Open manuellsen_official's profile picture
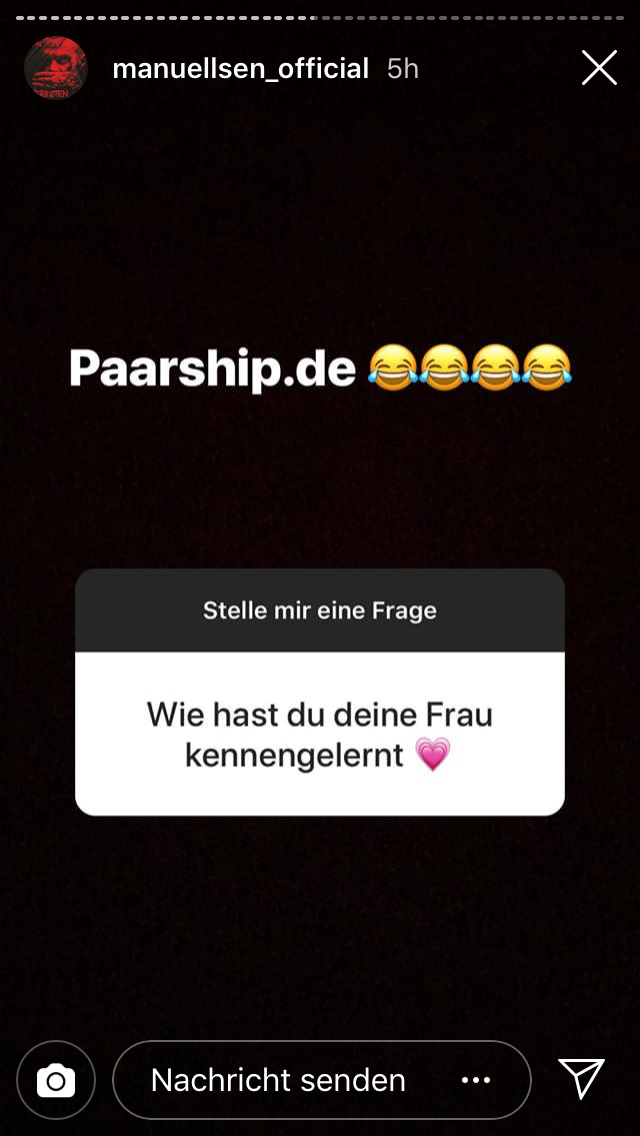640x1136 pixels. 55,68
